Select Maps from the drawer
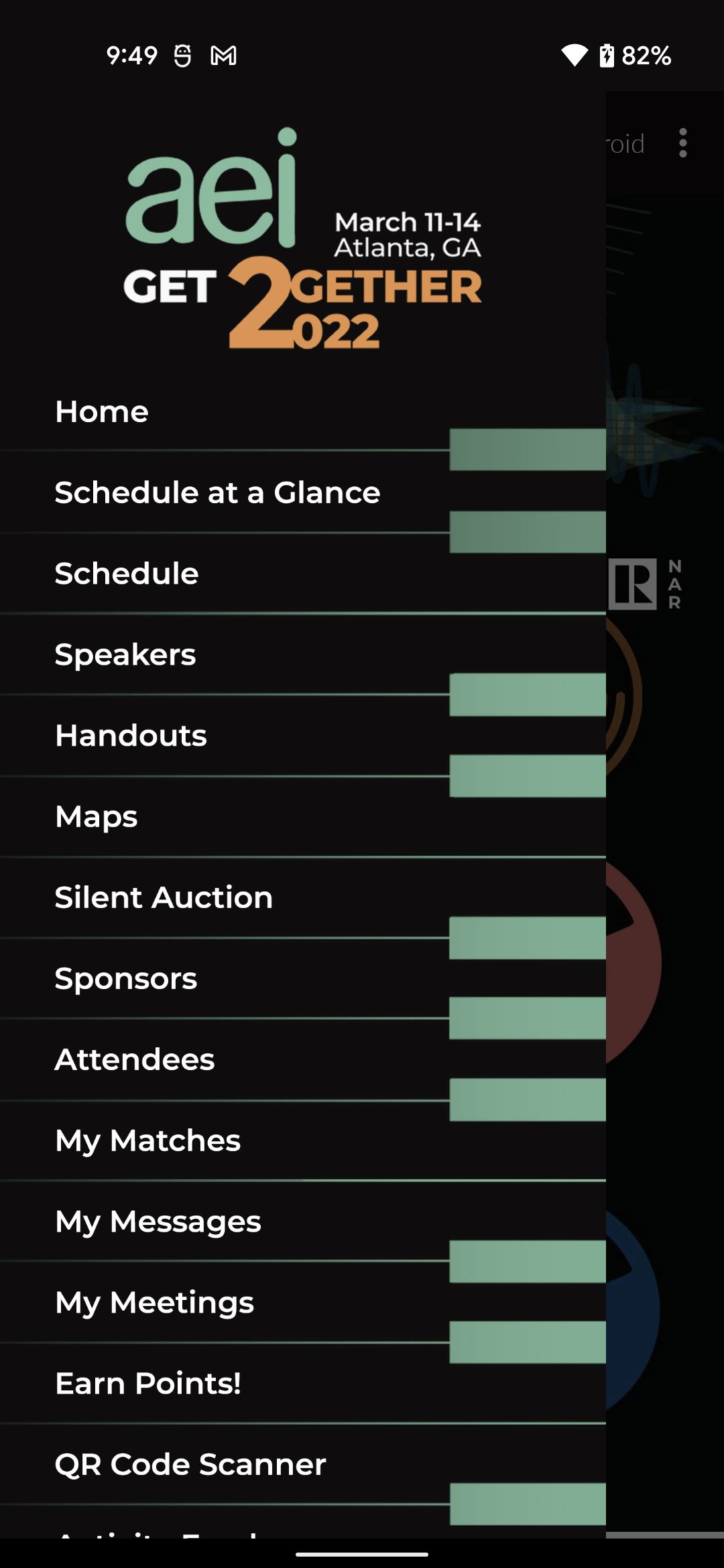This screenshot has width=724, height=1568. coord(303,817)
